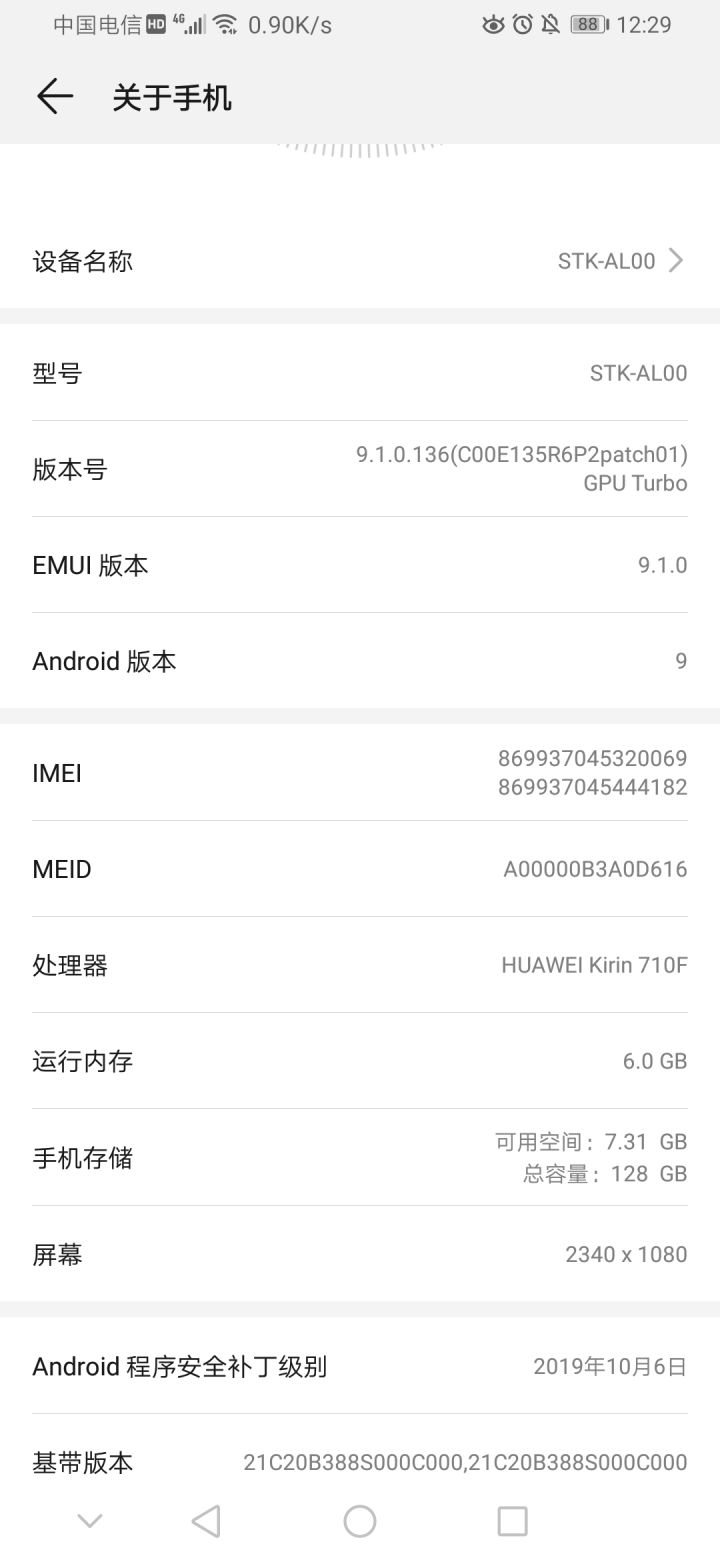The image size is (720, 1560).
Task: Go back using the top-left arrow
Action: pyautogui.click(x=55, y=97)
